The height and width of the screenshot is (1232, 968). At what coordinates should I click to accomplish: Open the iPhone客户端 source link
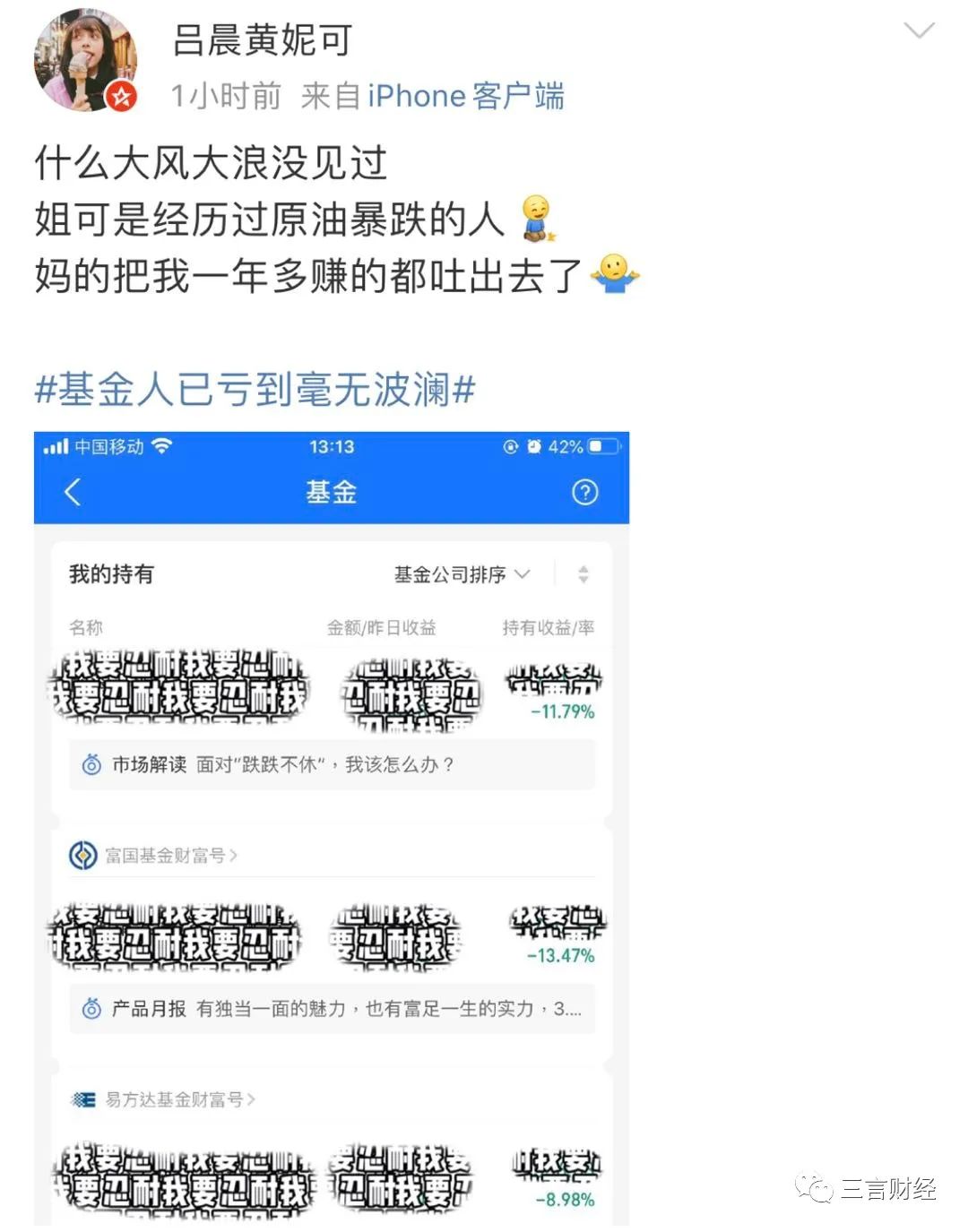(x=465, y=96)
